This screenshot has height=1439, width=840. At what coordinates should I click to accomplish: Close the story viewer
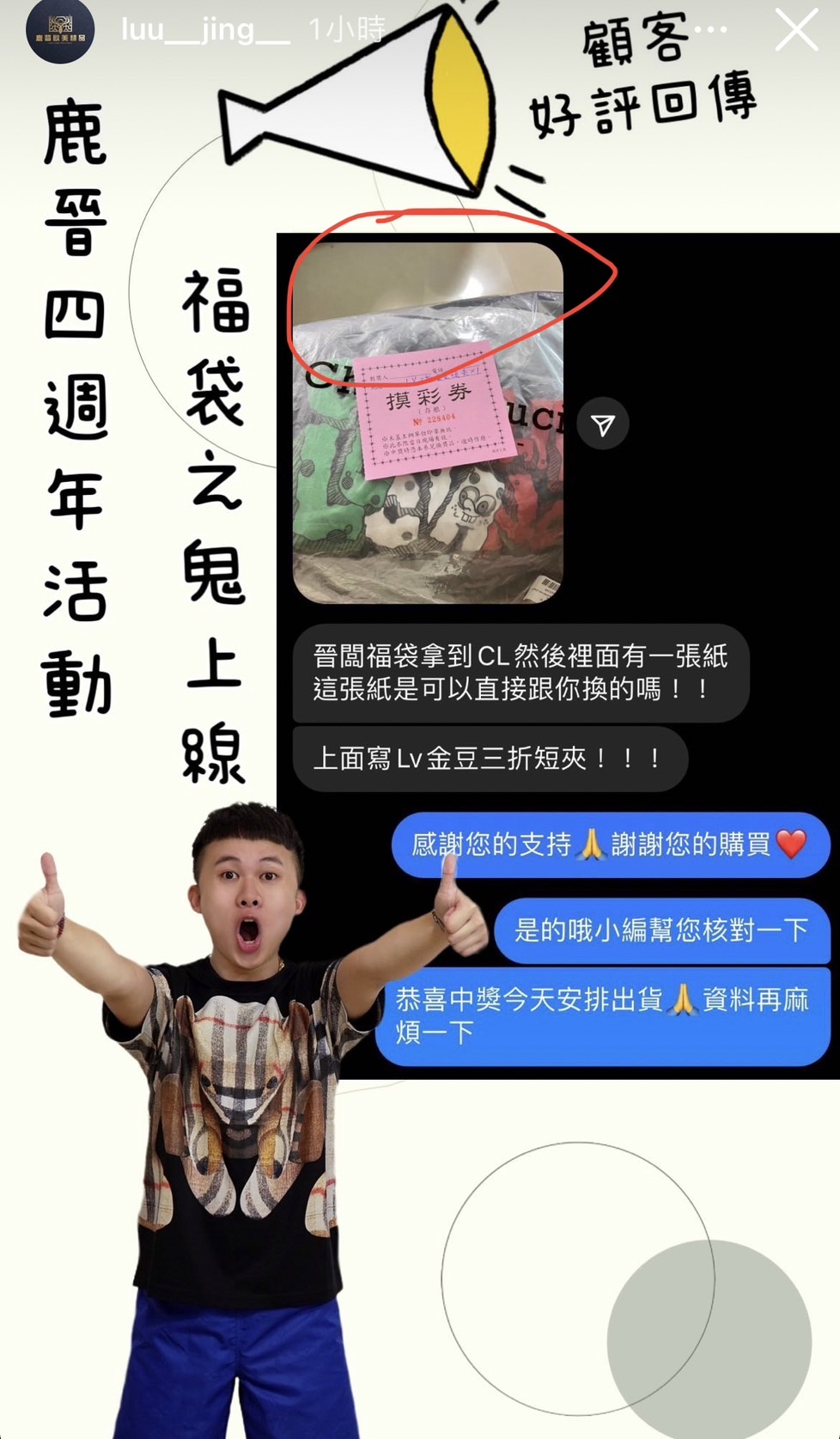click(x=796, y=31)
